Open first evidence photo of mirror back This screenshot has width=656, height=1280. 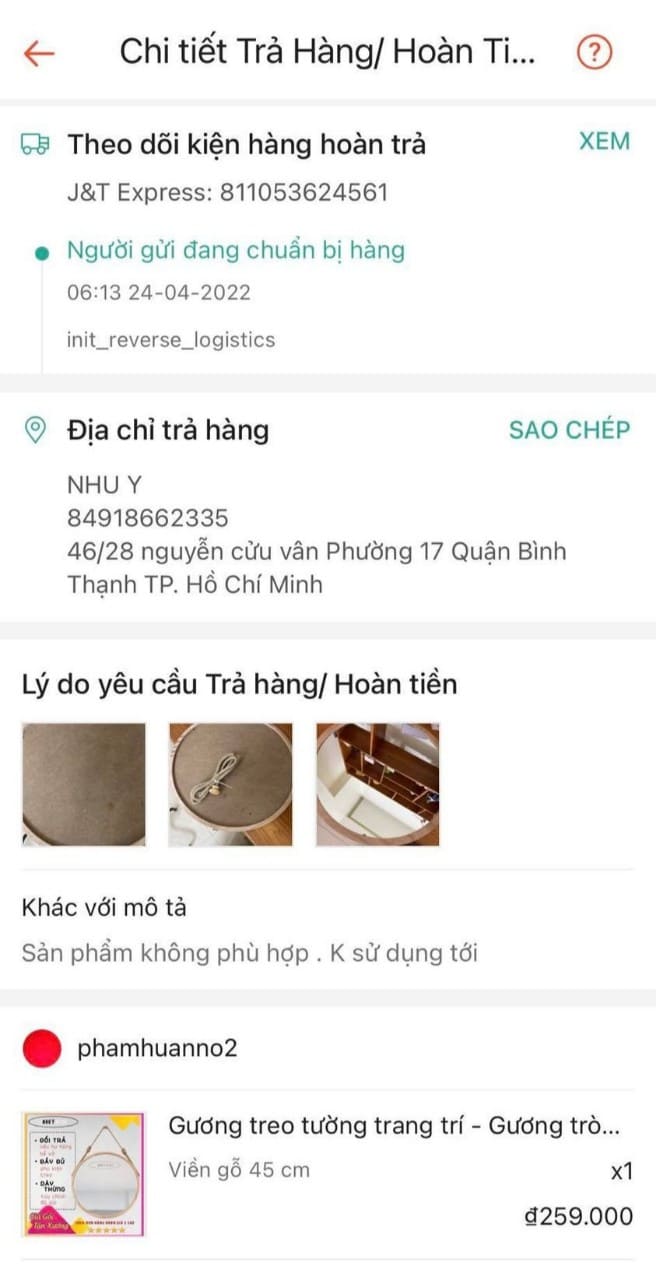(84, 785)
